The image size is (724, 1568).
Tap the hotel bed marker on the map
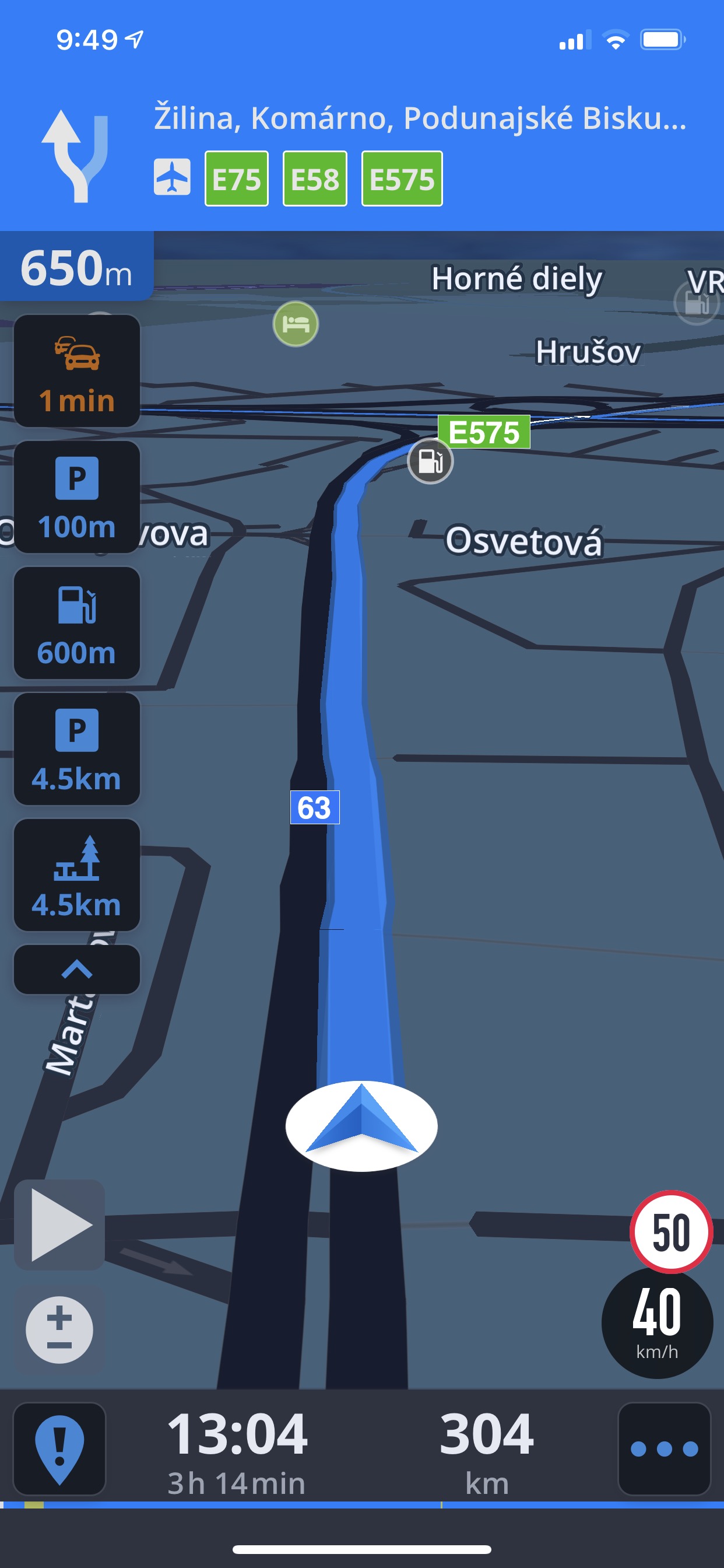tap(296, 324)
